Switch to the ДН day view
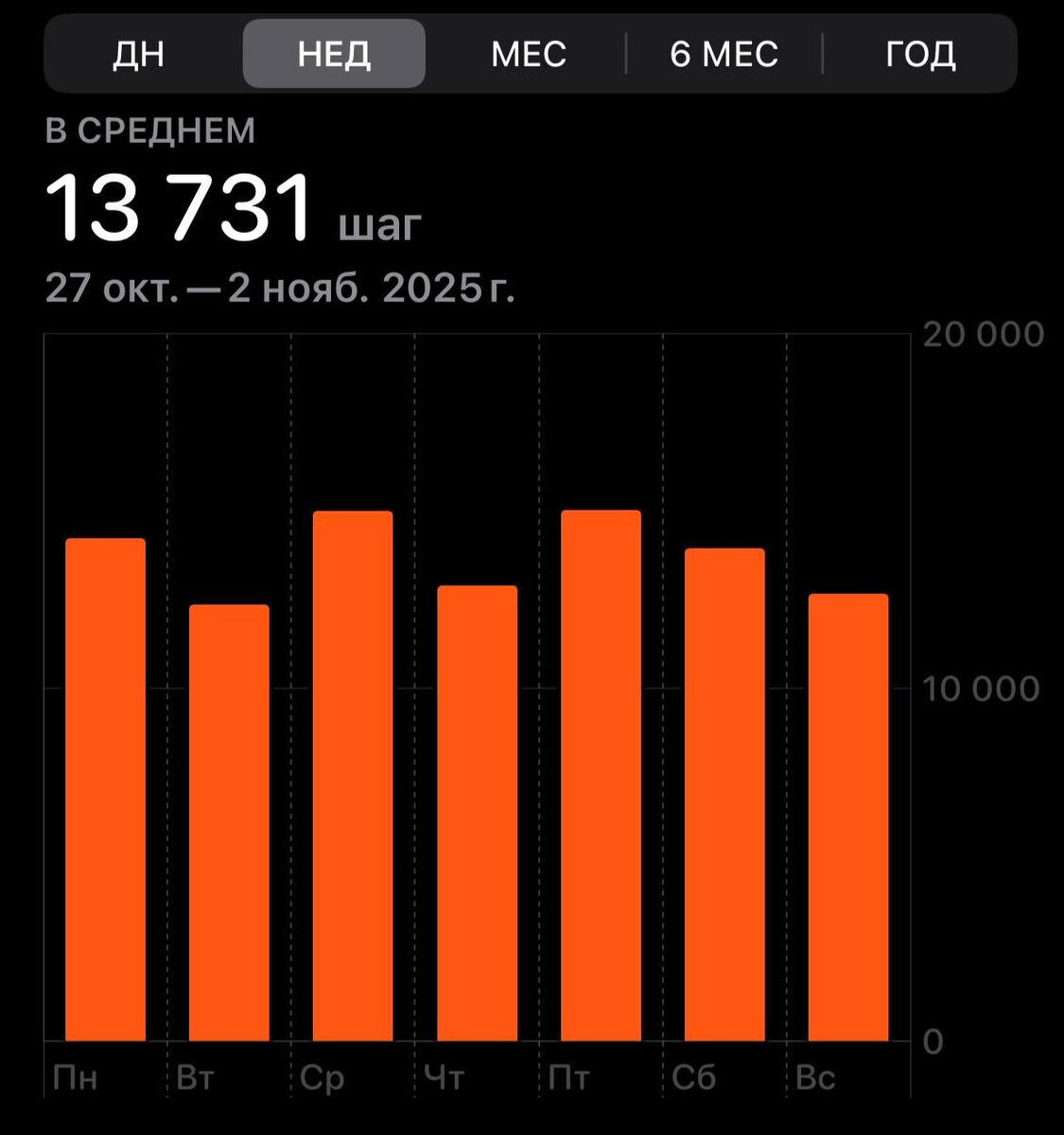 pos(139,54)
